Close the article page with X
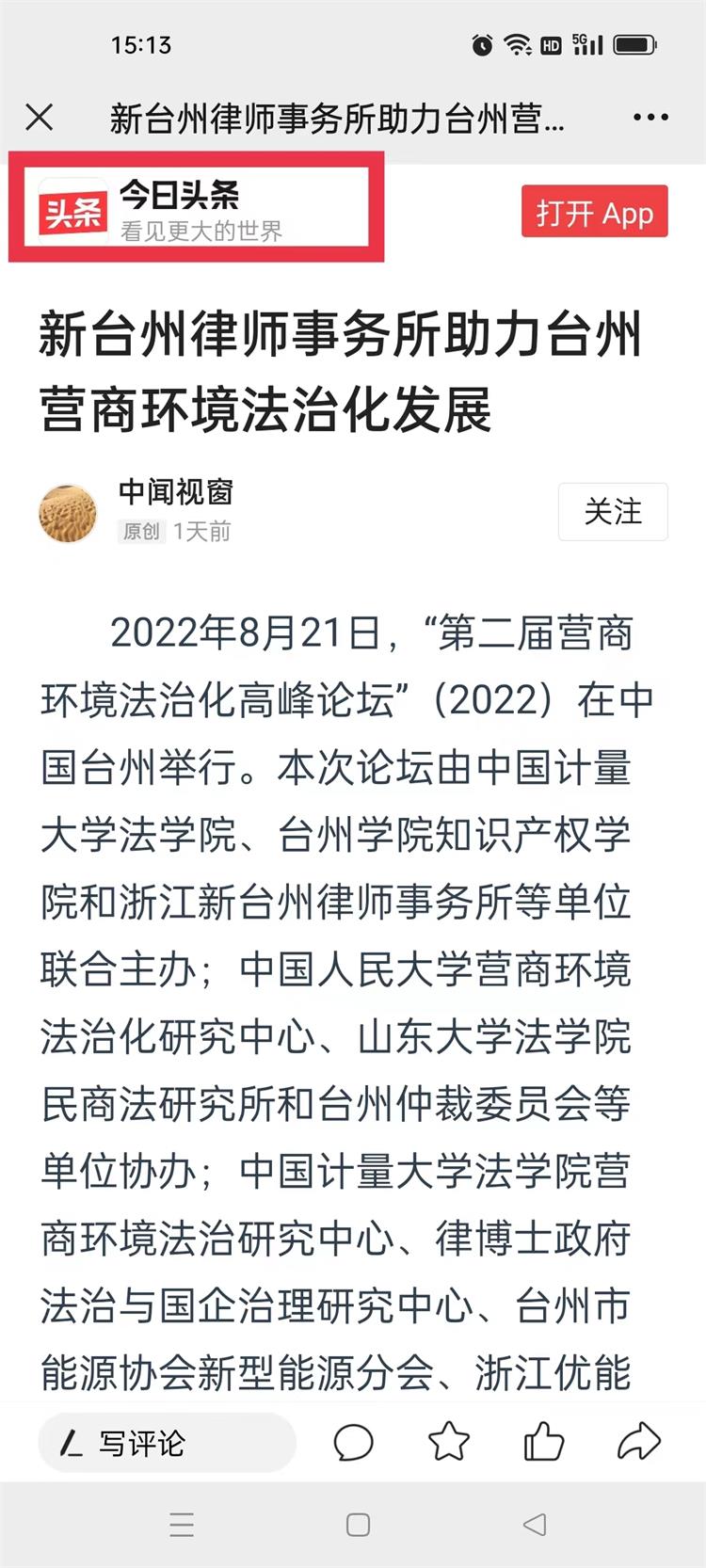The width and height of the screenshot is (706, 1568). 40,118
